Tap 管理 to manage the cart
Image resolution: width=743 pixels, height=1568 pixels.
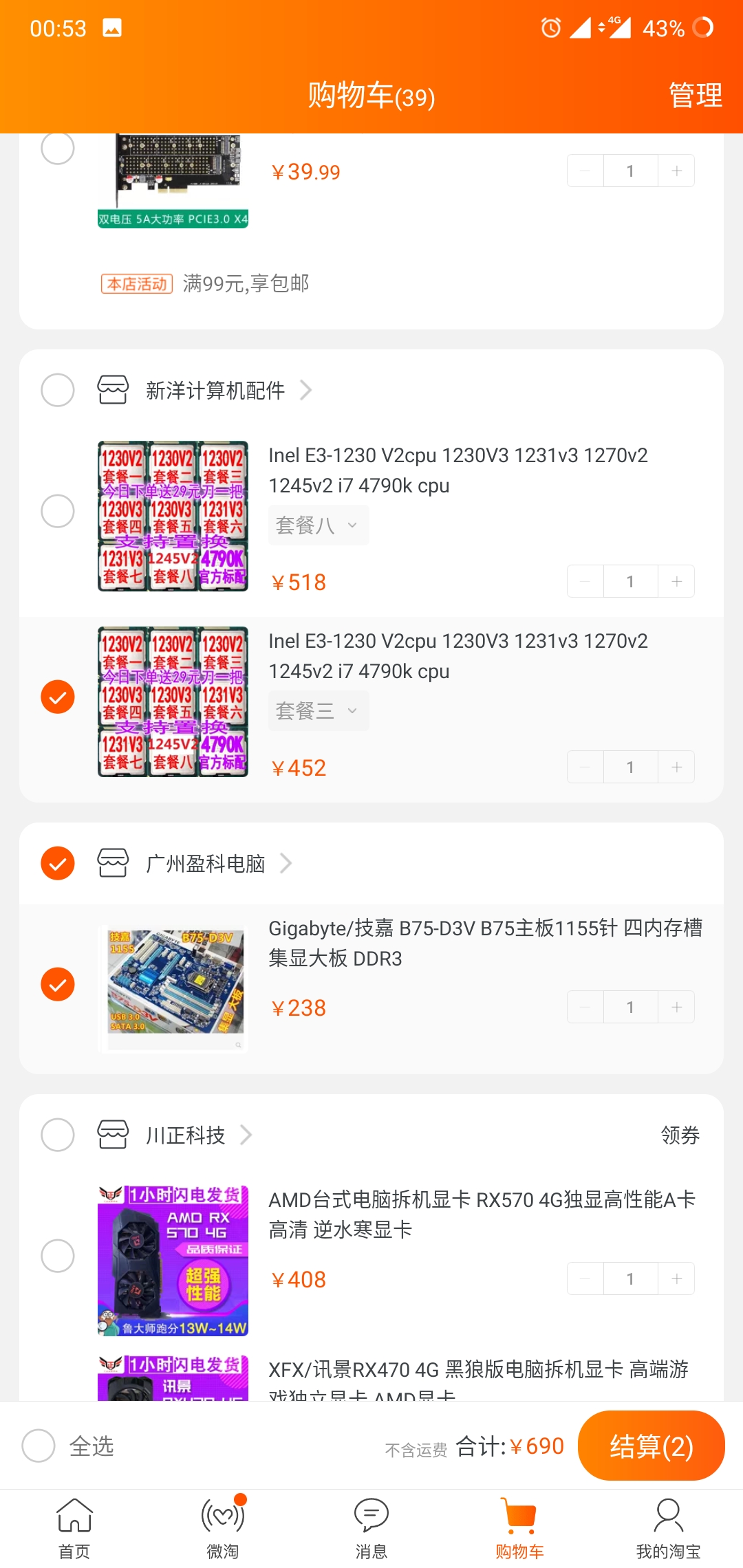[x=695, y=95]
